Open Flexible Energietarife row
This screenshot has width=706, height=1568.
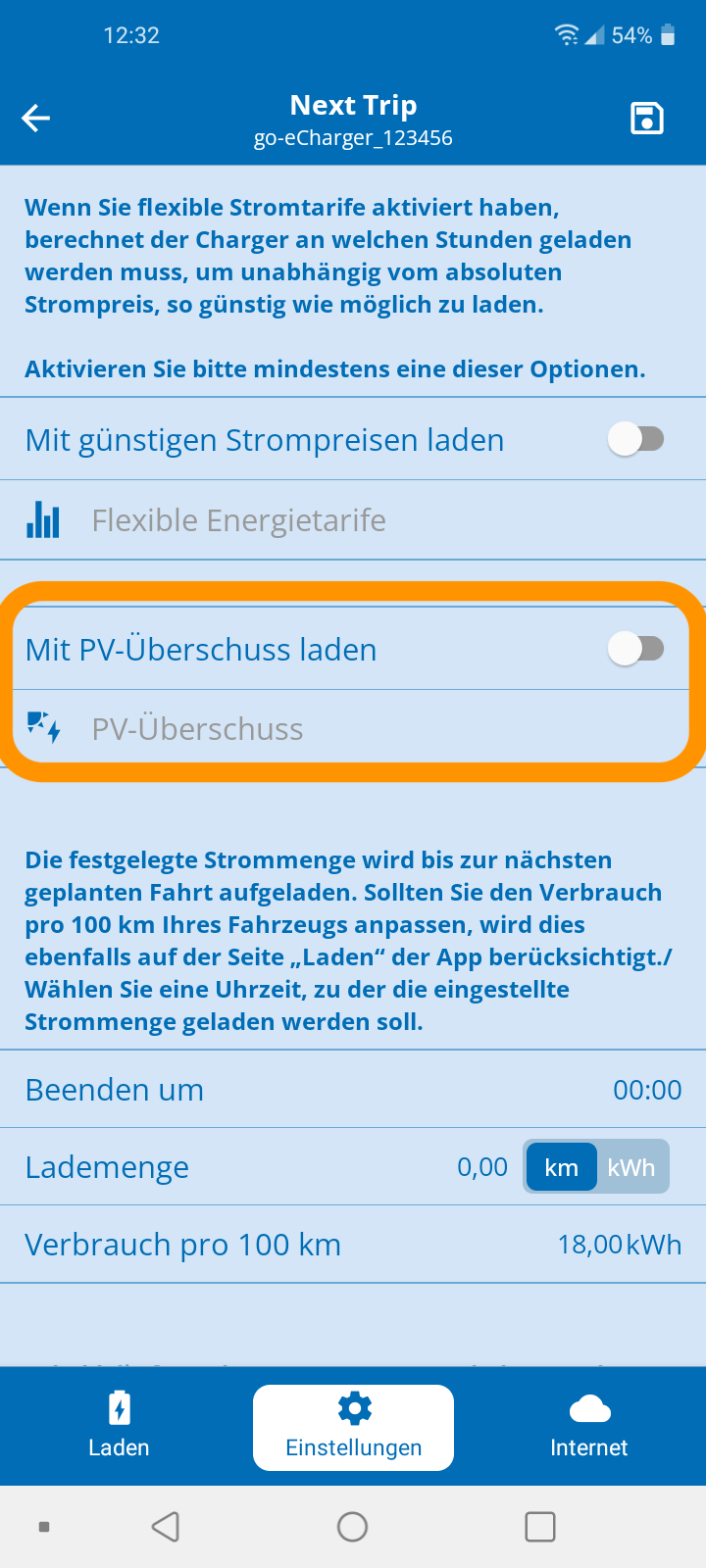pyautogui.click(x=353, y=520)
